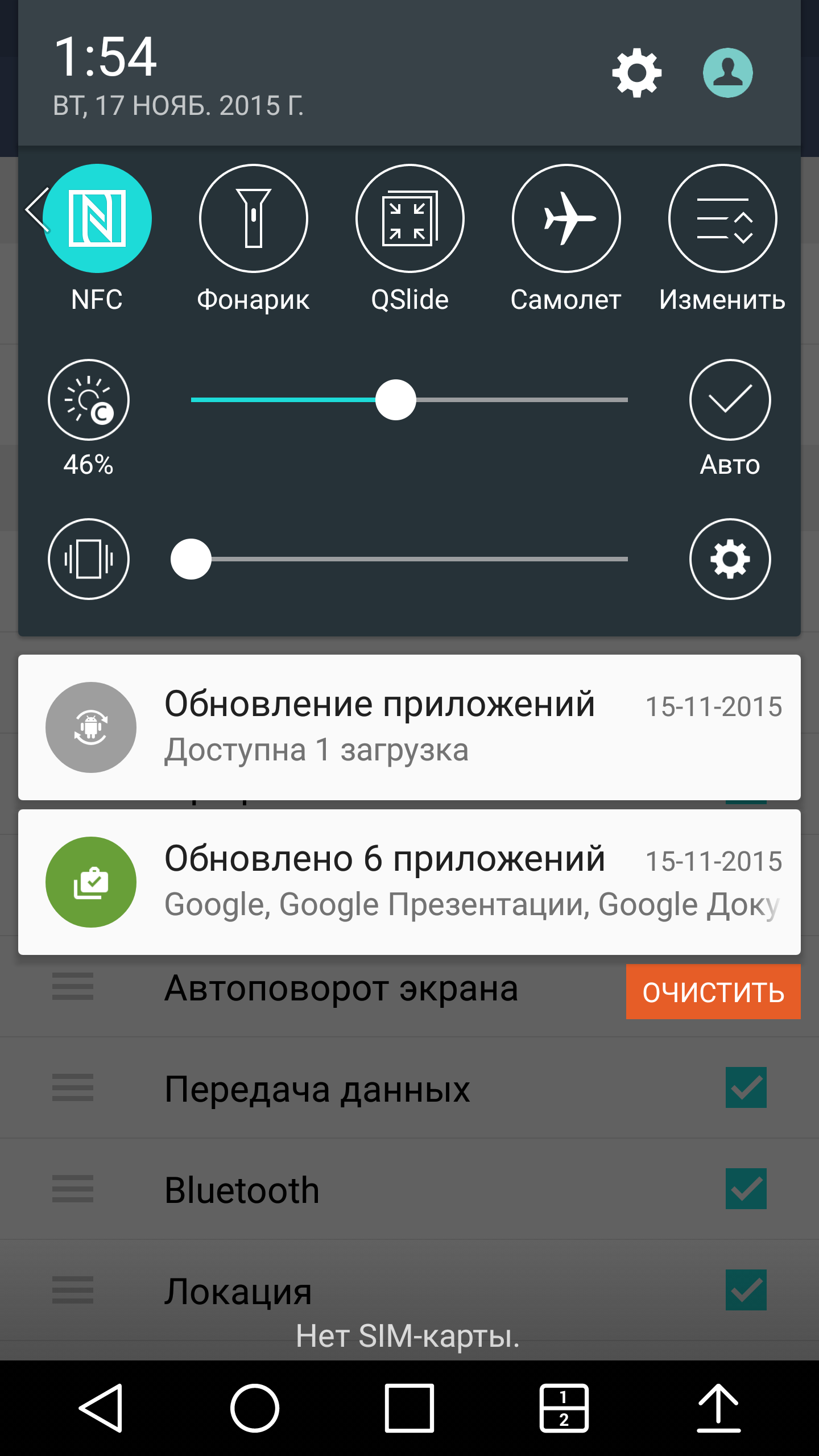Tap the left arrow beside the NFC toggle
This screenshot has height=1456, width=819.
pyautogui.click(x=35, y=210)
